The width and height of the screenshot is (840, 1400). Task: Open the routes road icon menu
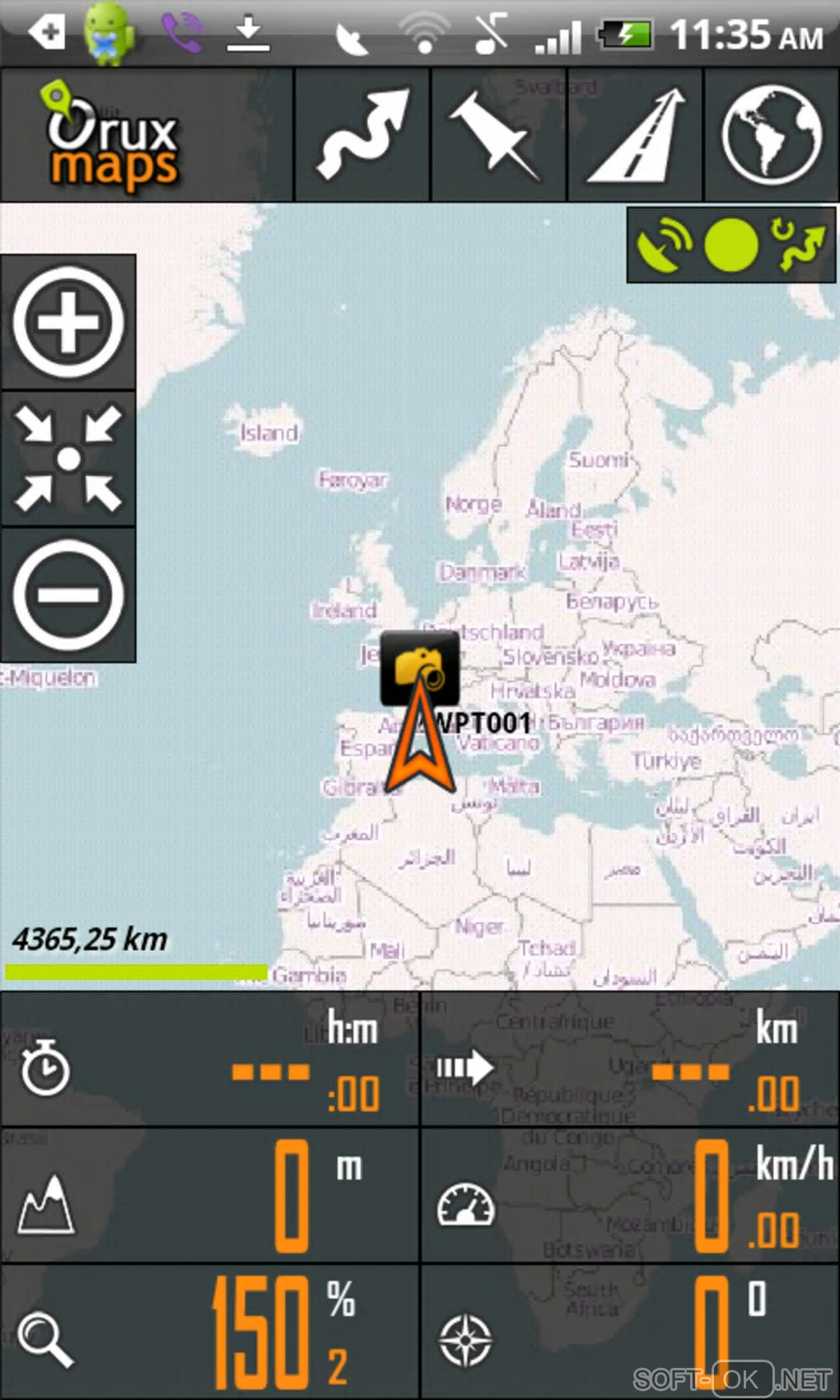point(635,135)
